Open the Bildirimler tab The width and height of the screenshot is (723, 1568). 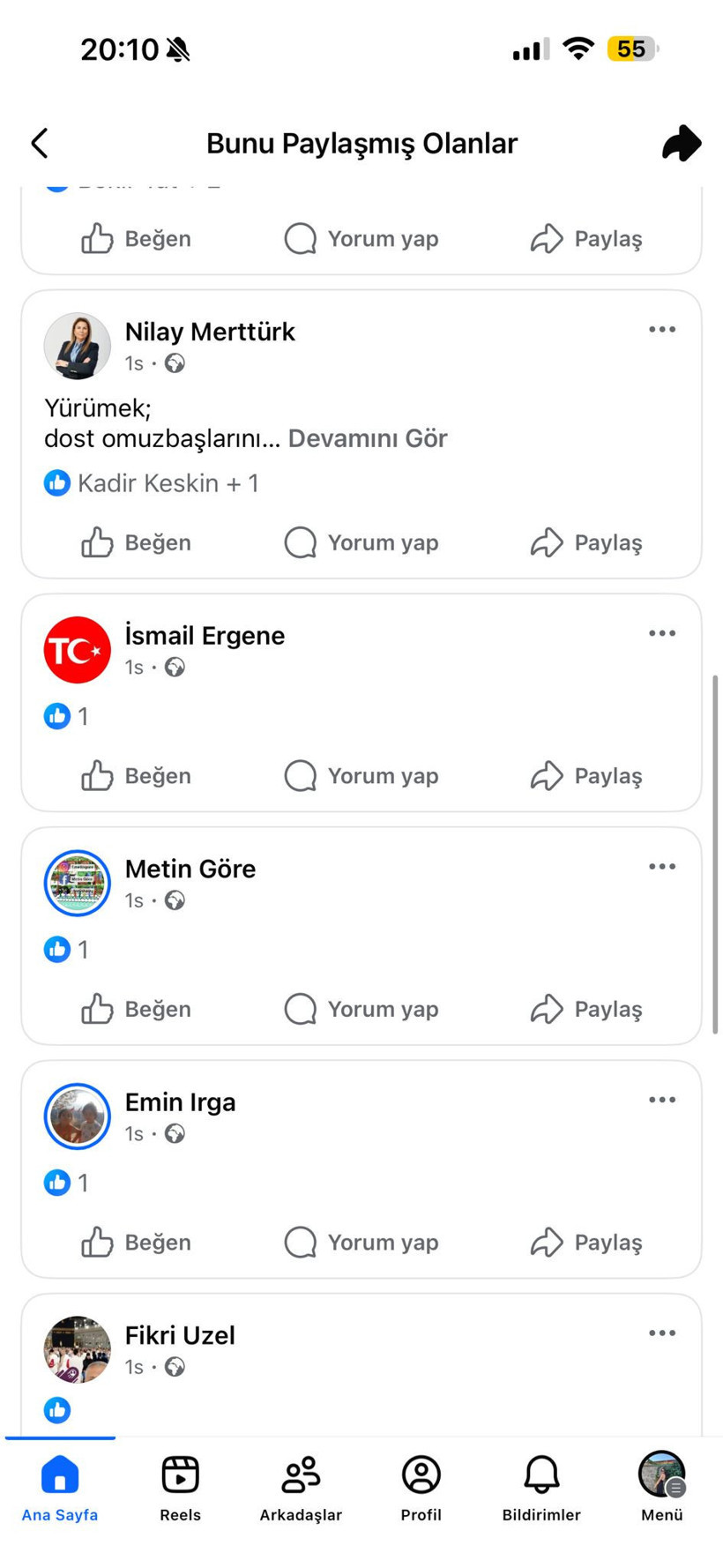pos(541,1489)
